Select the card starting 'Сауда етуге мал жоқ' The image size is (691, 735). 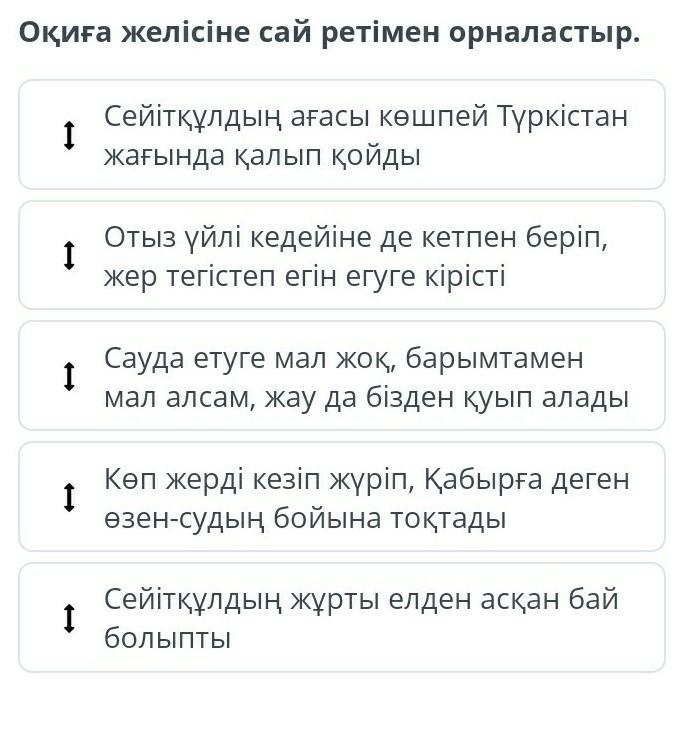[x=342, y=377]
